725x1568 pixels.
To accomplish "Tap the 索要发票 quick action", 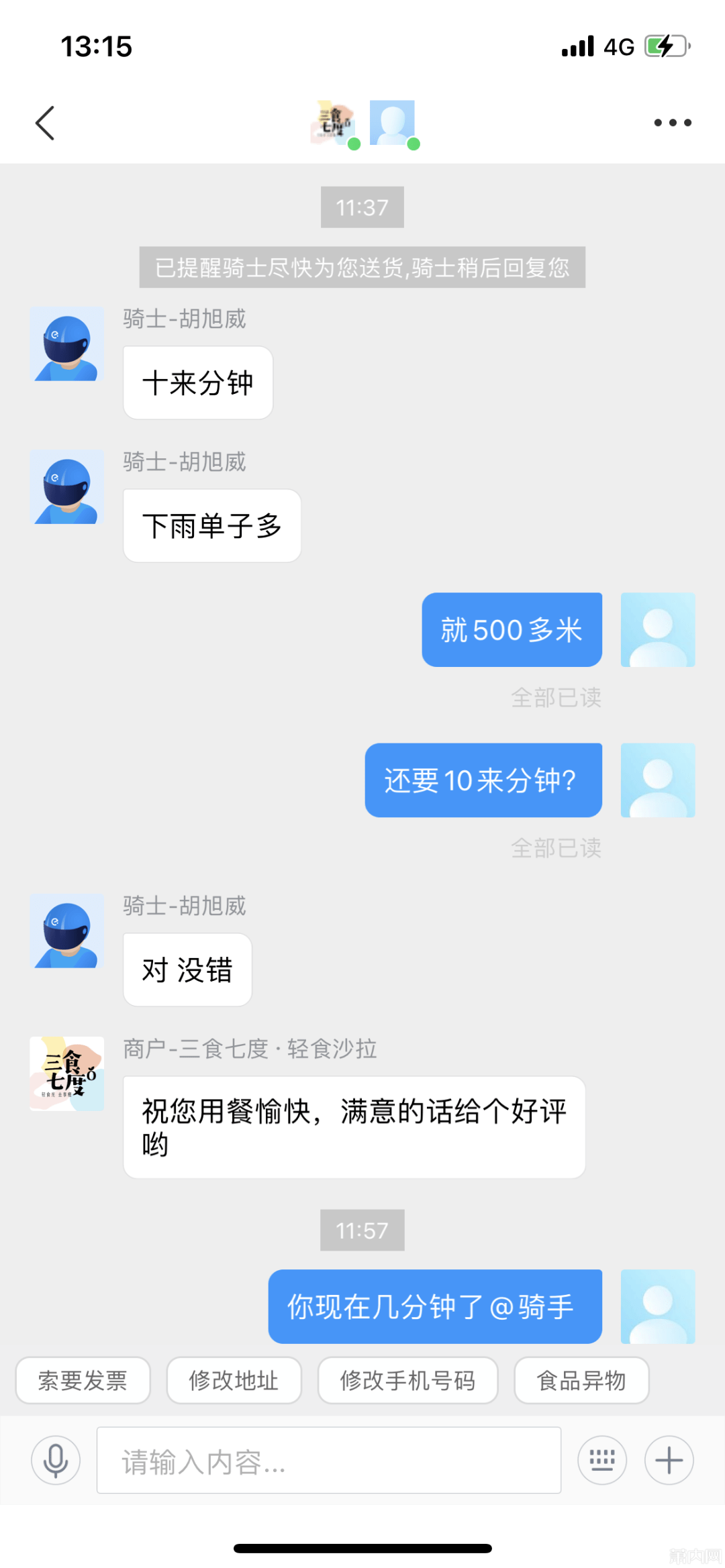I will click(83, 1380).
